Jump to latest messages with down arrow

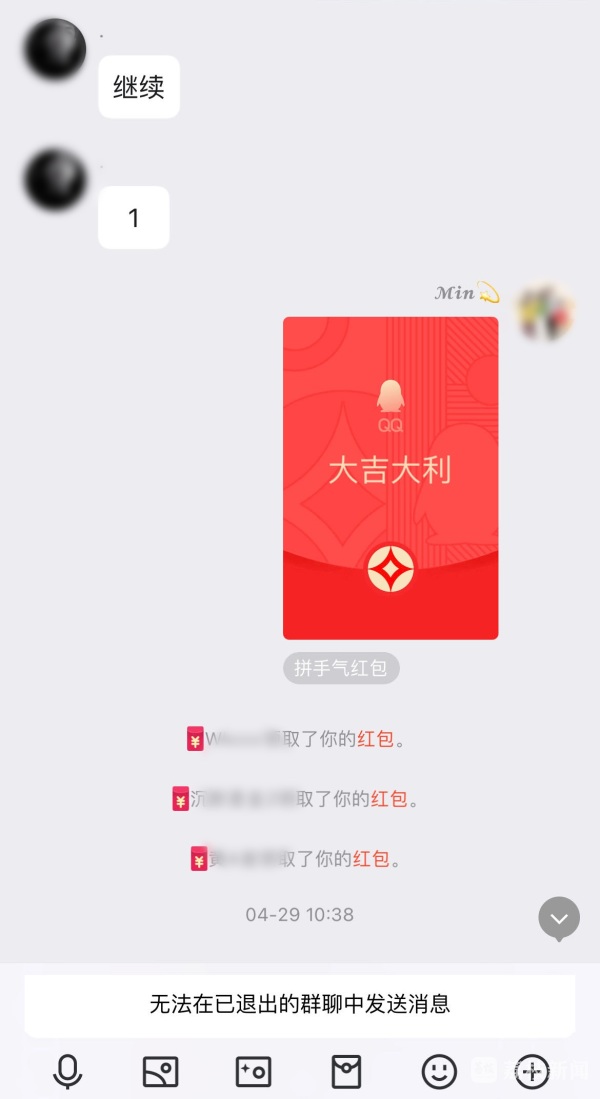click(559, 917)
